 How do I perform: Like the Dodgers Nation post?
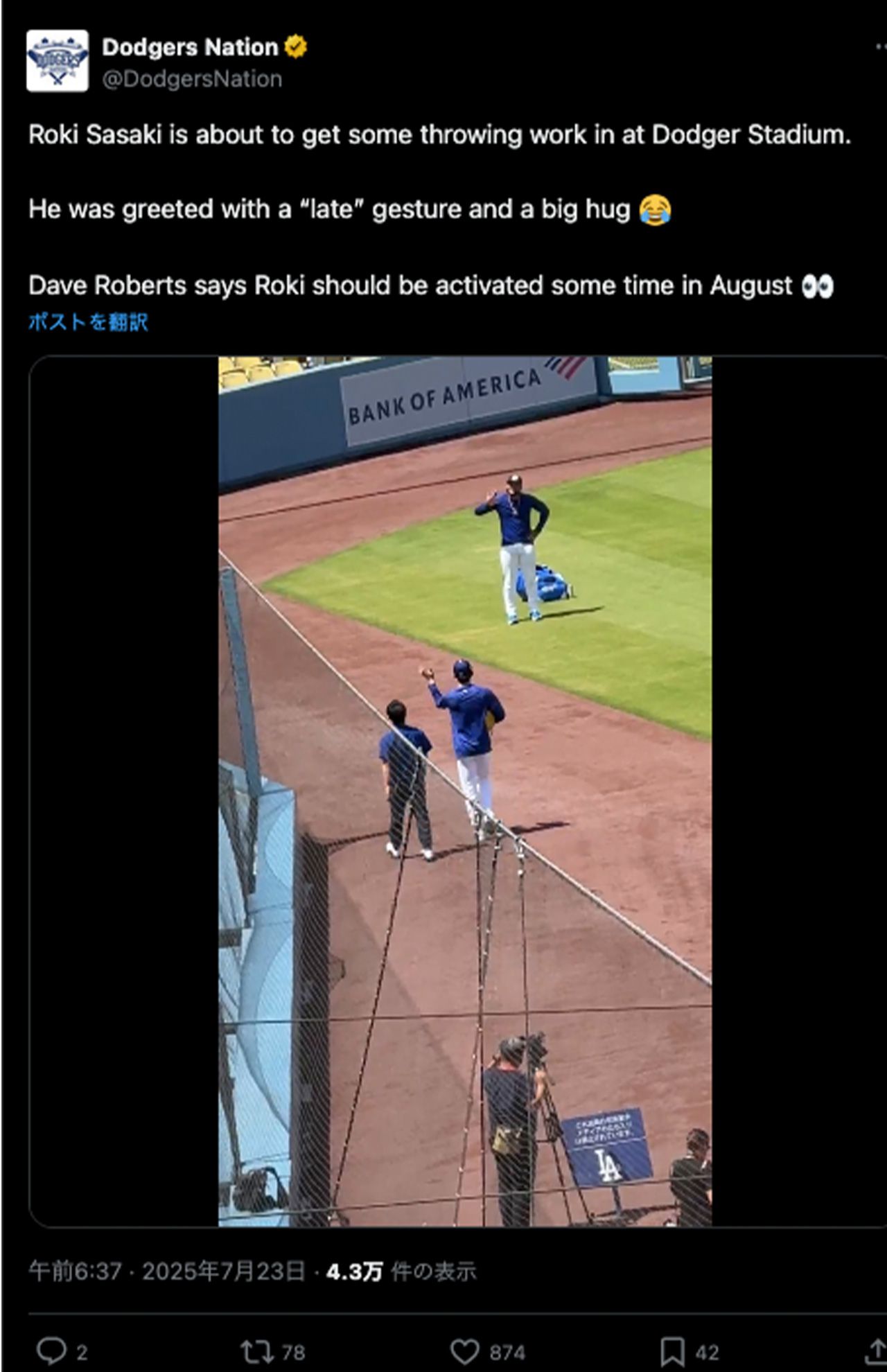click(465, 1351)
